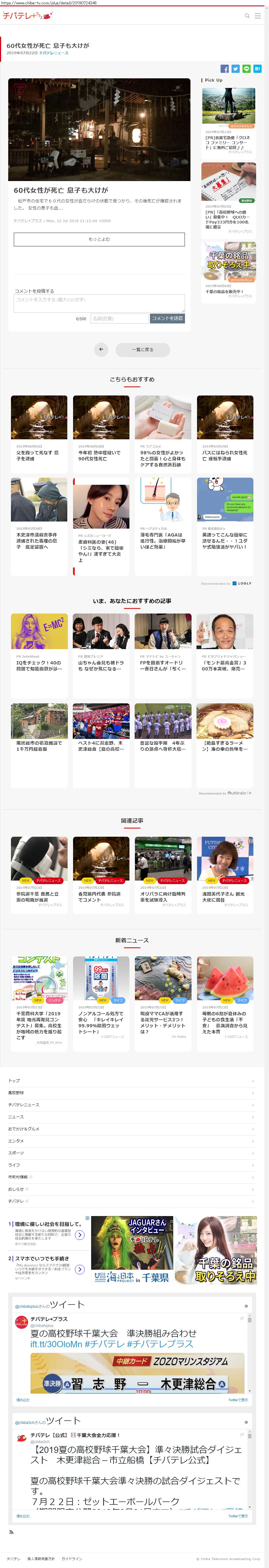Focus the 名前(任意) name field
Viewport: 269px width, 1568px height.
[x=119, y=318]
